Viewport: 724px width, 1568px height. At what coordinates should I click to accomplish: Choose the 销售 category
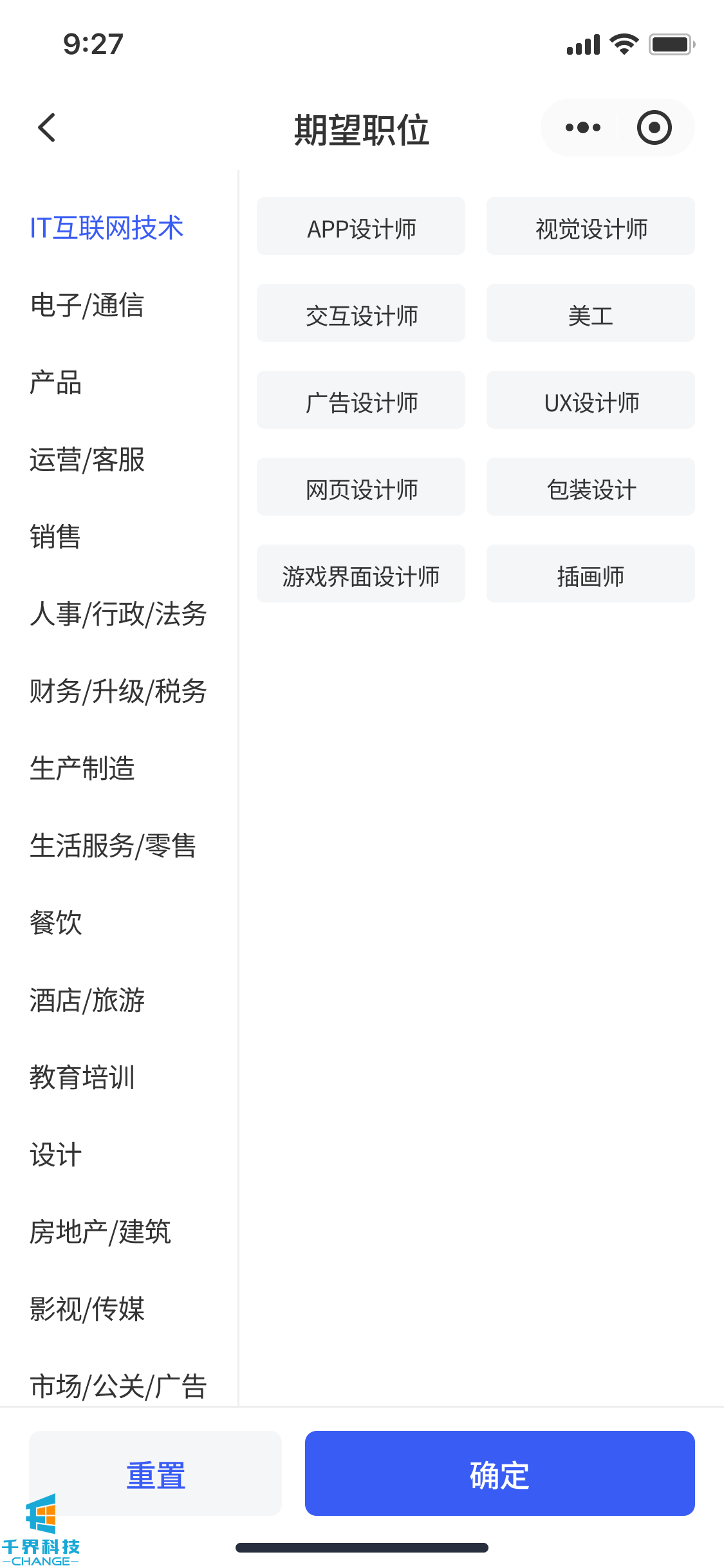56,537
